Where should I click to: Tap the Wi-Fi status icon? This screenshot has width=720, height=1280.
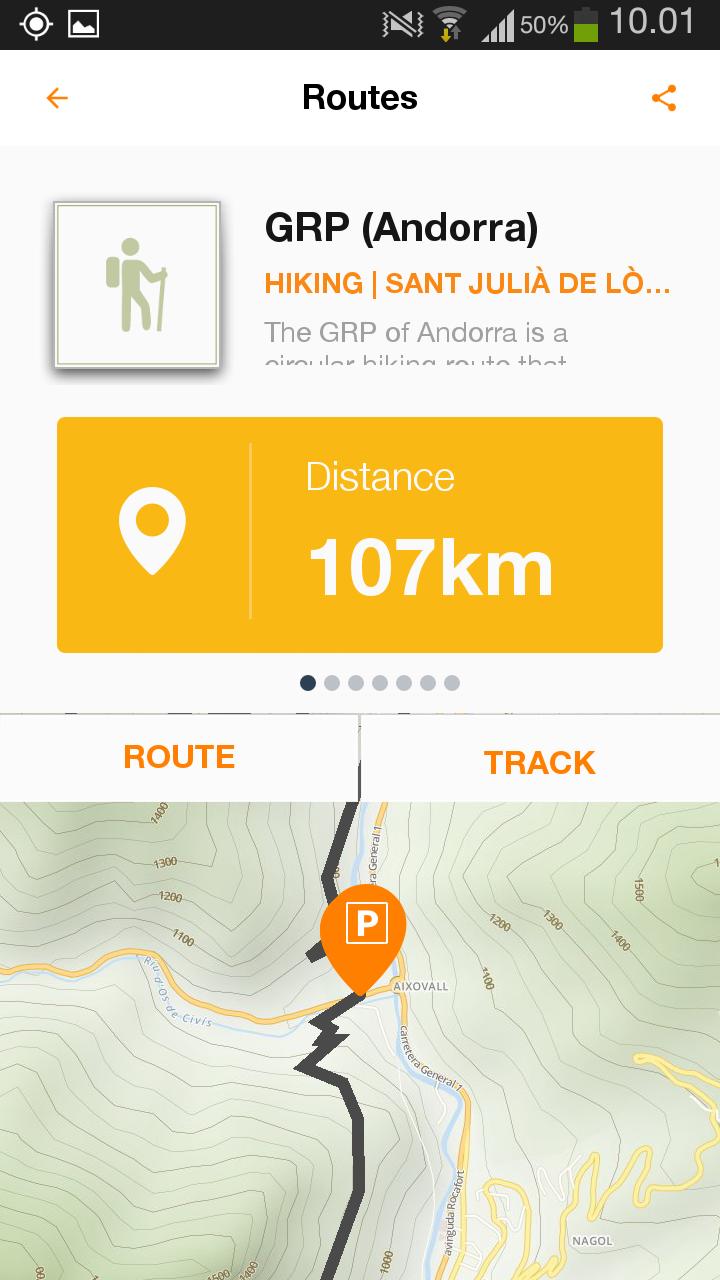[x=452, y=22]
